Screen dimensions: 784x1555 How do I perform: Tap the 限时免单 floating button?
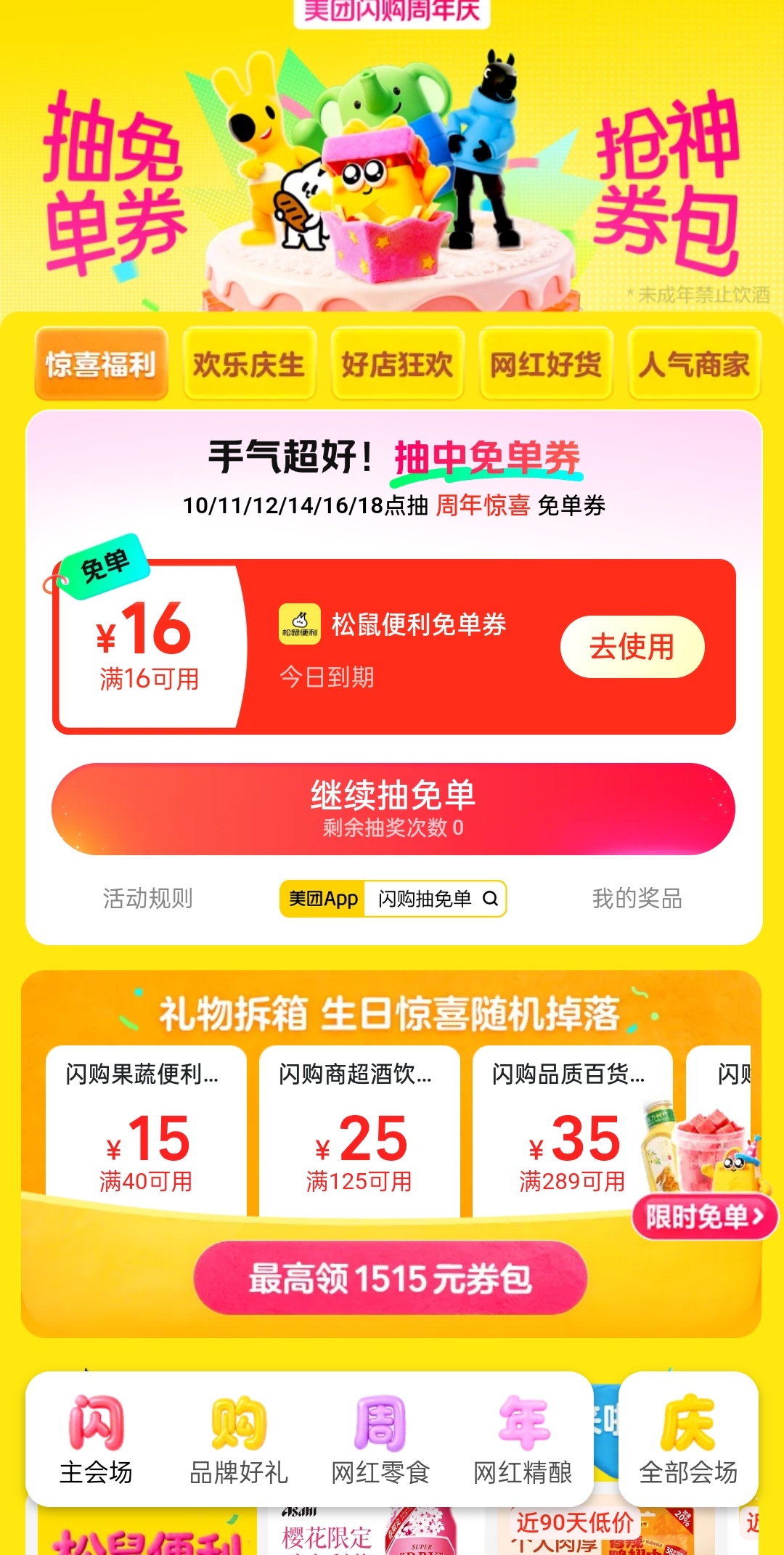pos(704,1216)
